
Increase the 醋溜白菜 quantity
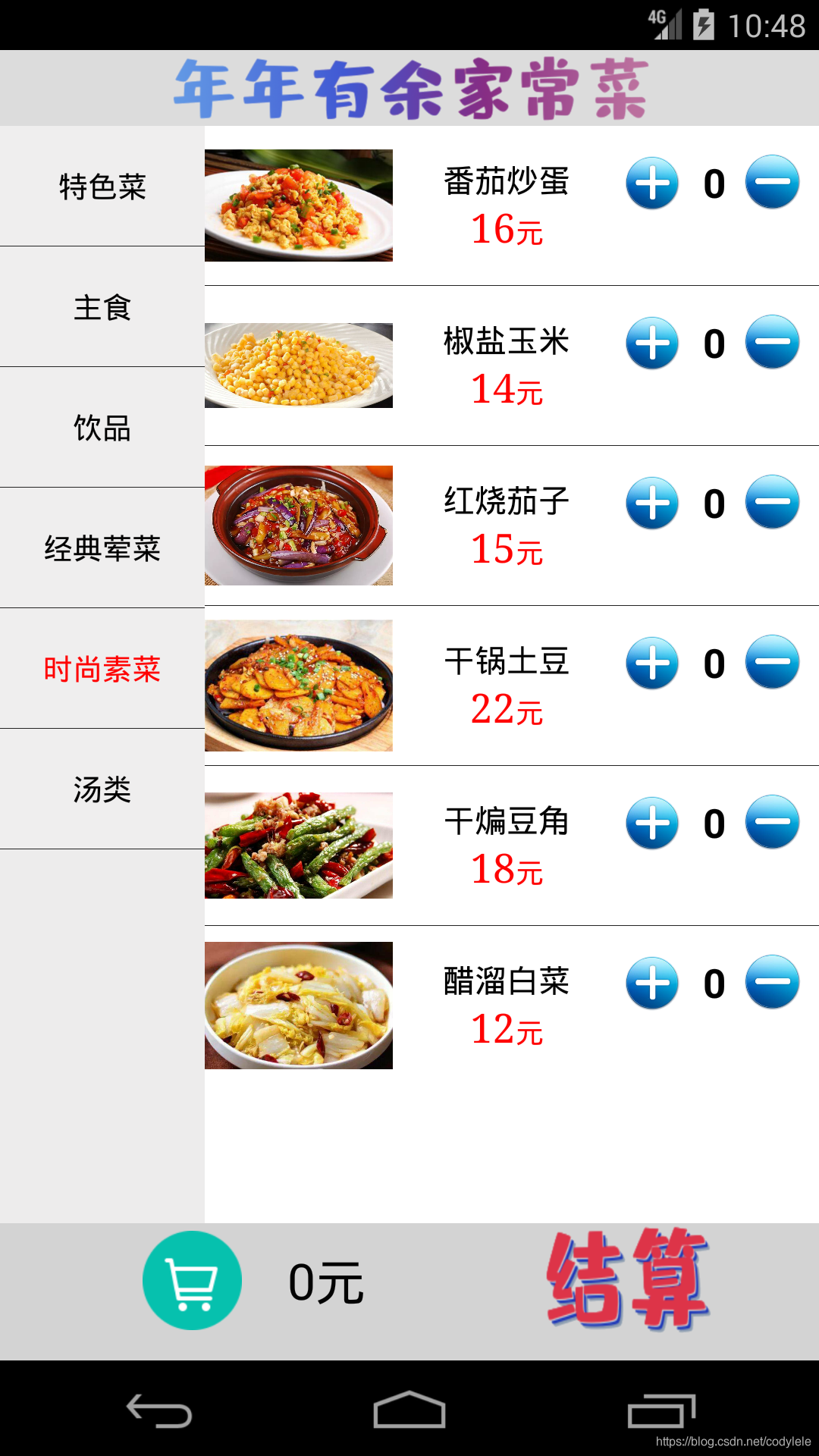click(x=651, y=984)
